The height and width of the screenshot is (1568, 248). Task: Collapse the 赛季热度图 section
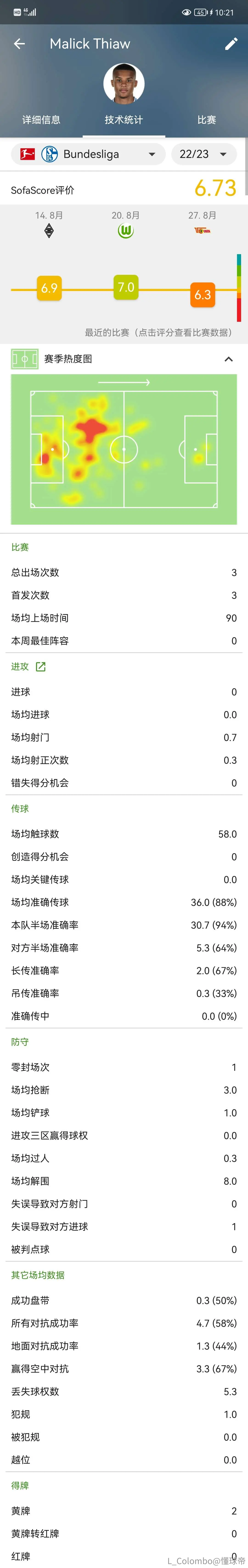tap(228, 359)
